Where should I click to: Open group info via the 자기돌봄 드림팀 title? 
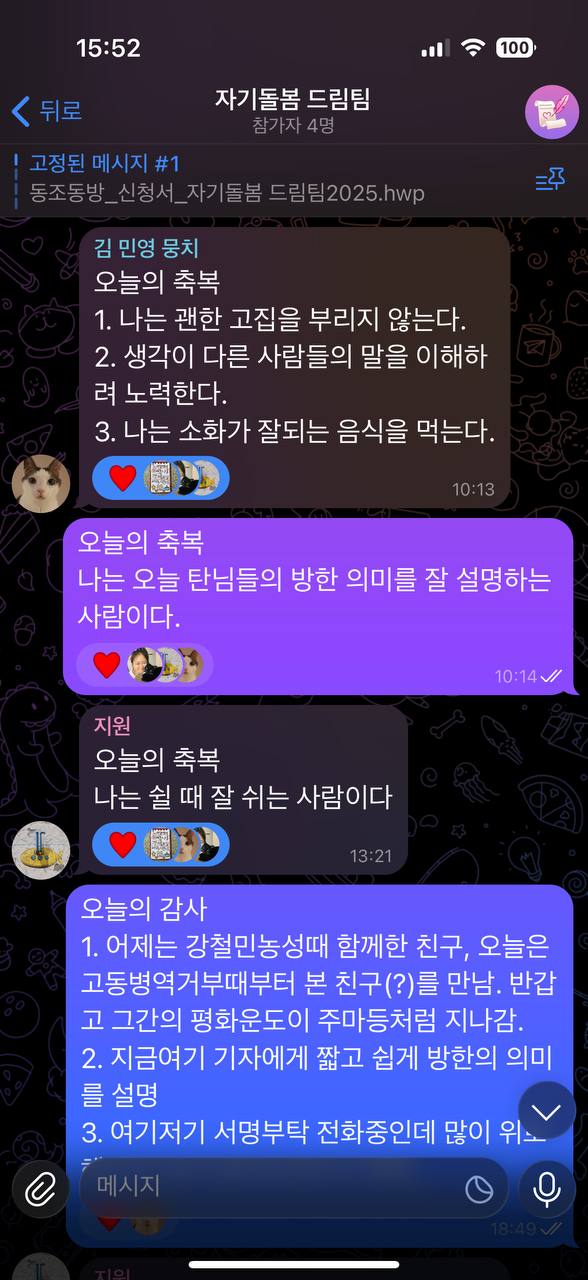(293, 99)
